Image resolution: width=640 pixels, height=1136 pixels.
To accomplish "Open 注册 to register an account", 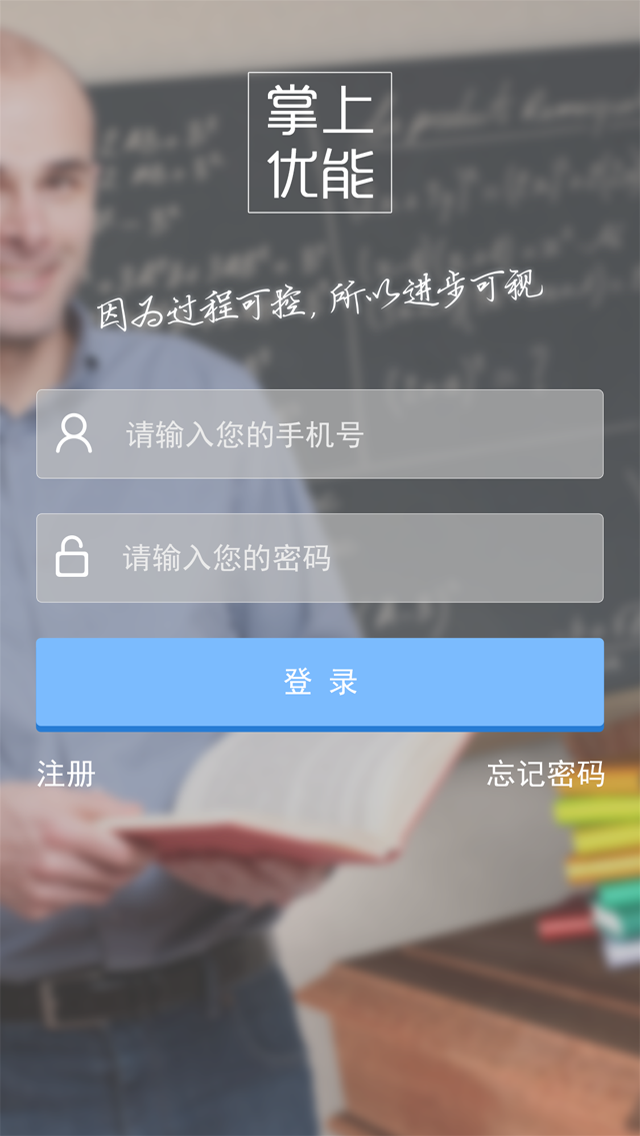I will pos(66,773).
